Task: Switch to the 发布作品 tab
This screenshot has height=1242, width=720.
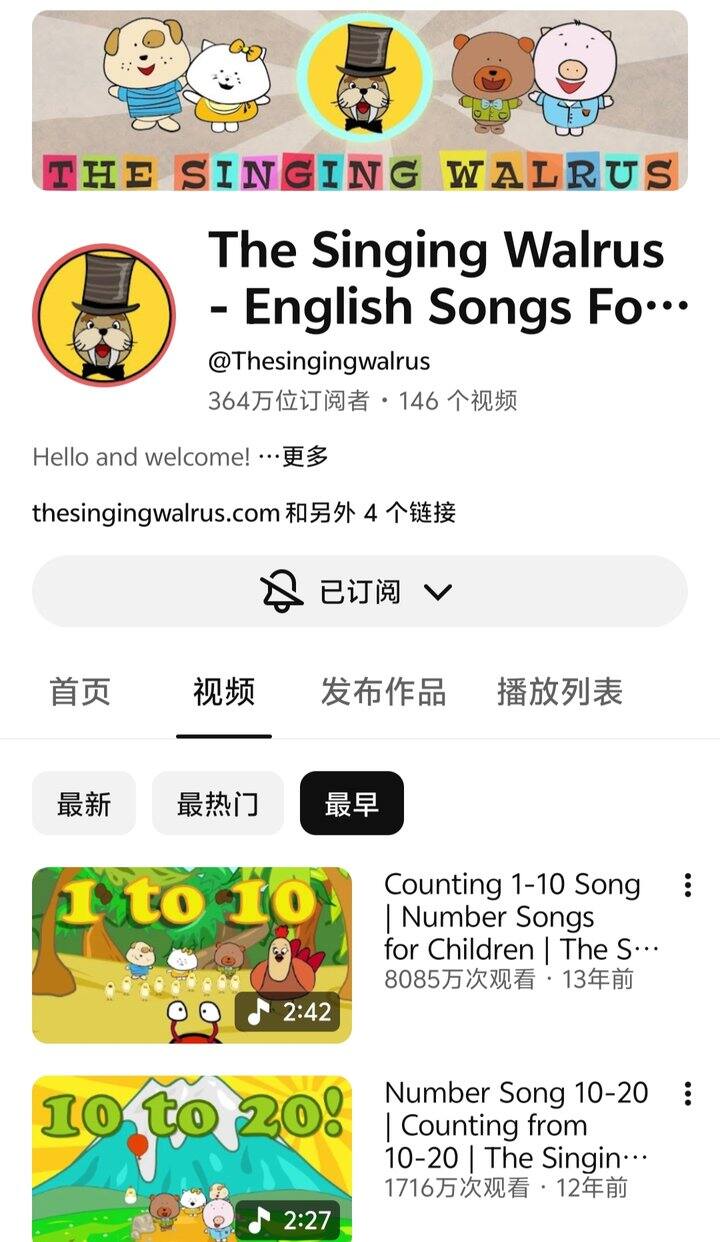Action: [x=383, y=692]
